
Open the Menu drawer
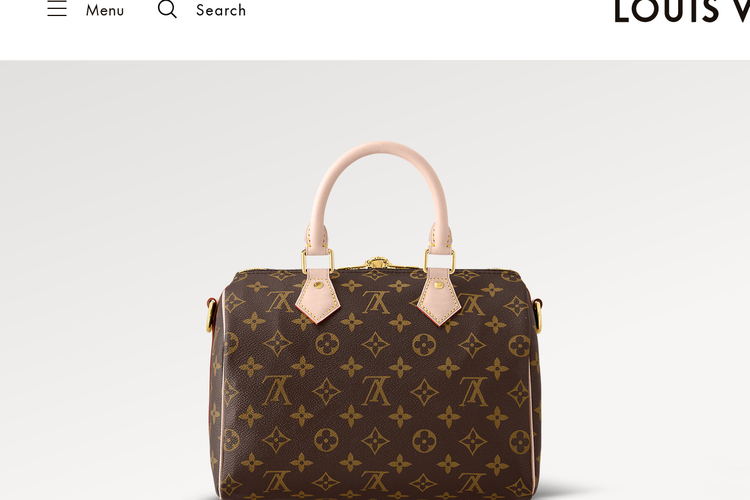tap(86, 10)
